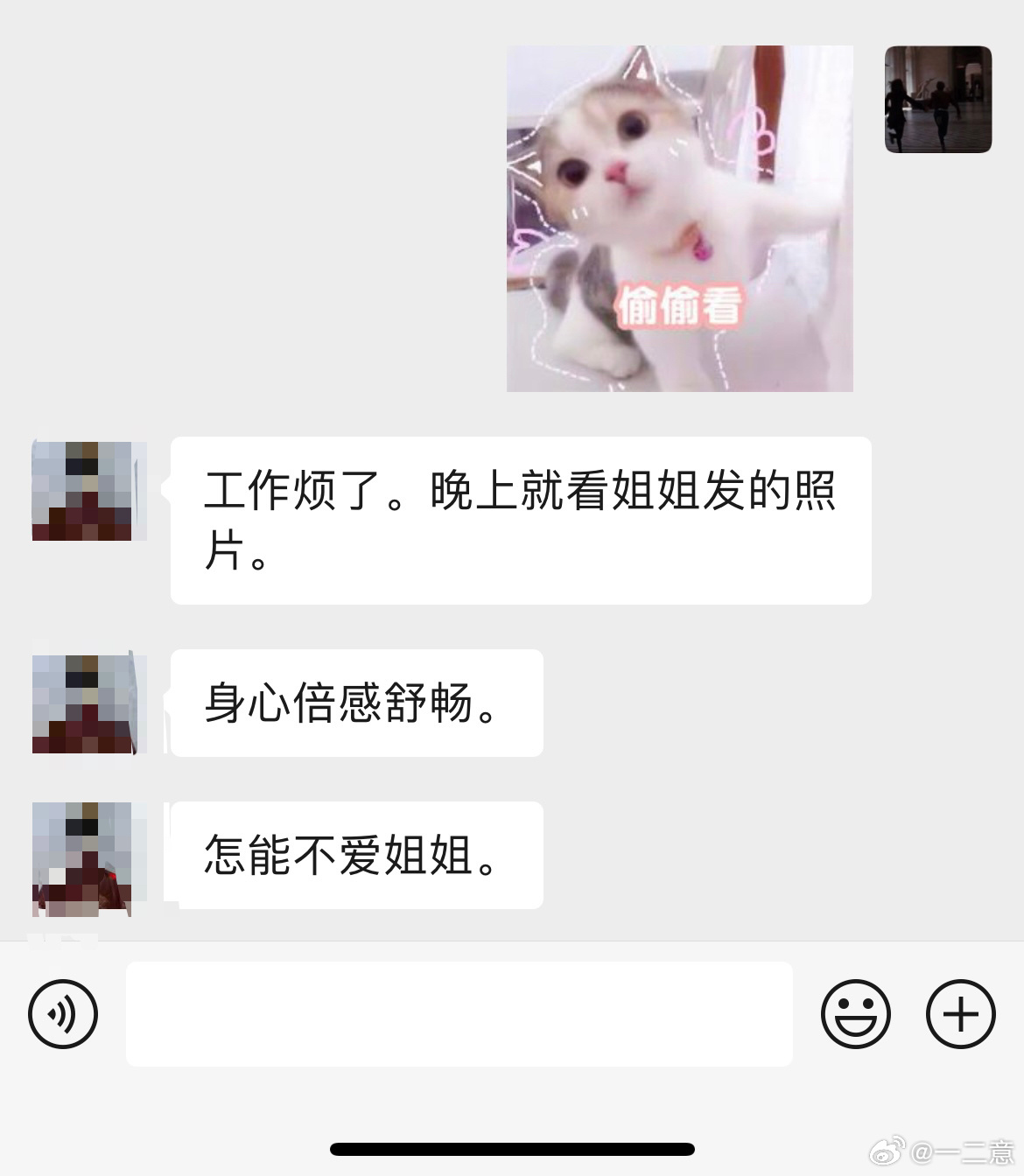Open avatar beside 身心倍感舒畅 message
The height and width of the screenshot is (1176, 1024).
tap(84, 703)
